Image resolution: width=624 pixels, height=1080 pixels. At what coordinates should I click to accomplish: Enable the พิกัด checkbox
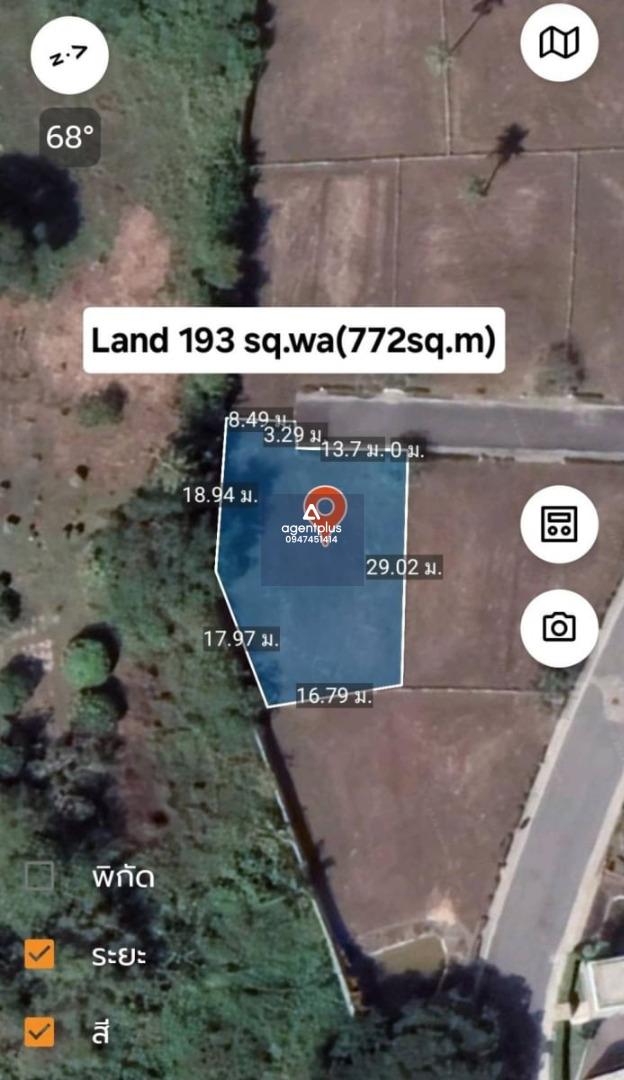tap(39, 876)
